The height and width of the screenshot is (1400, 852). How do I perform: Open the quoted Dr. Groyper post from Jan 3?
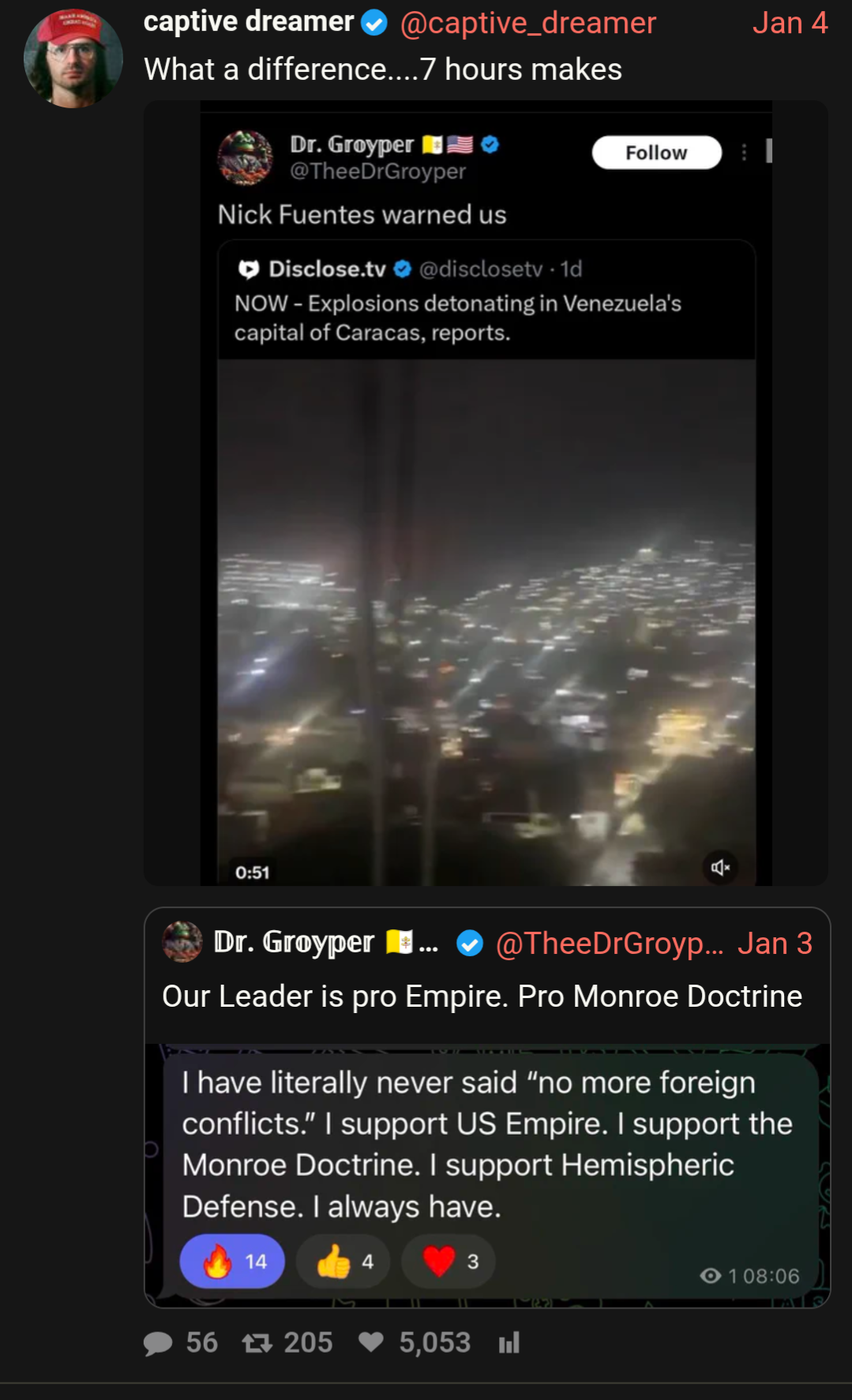tap(482, 997)
